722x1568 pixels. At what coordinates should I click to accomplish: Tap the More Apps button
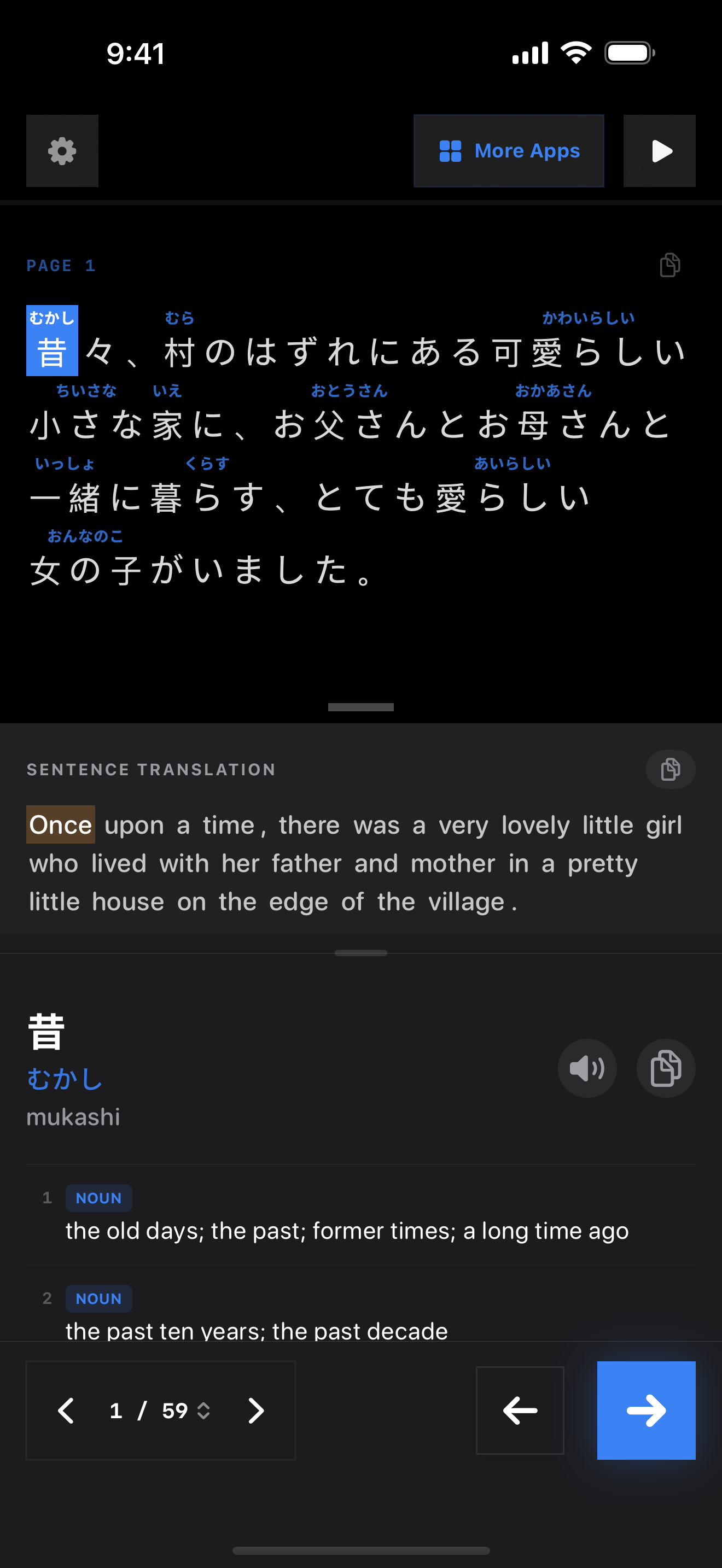[x=508, y=151]
